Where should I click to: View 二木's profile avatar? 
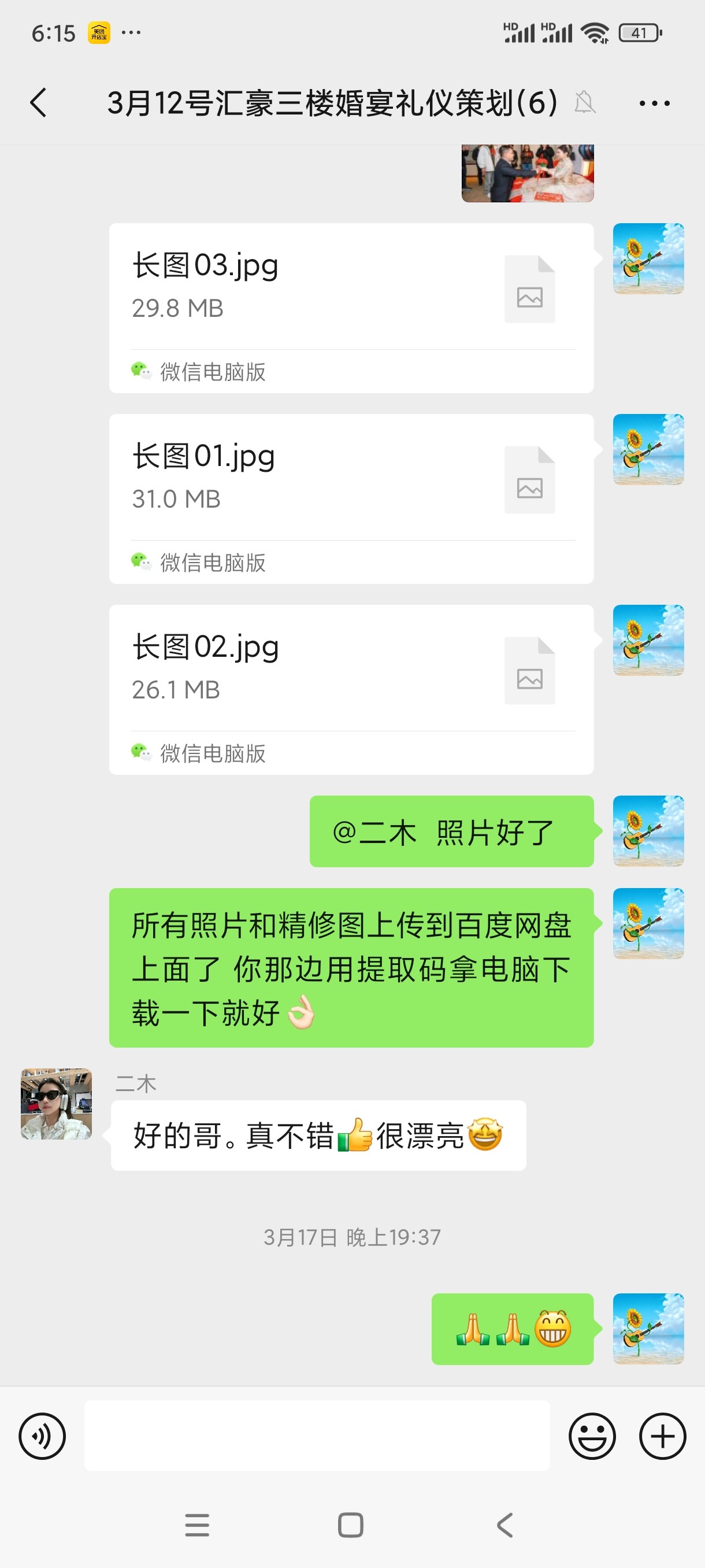[57, 1104]
